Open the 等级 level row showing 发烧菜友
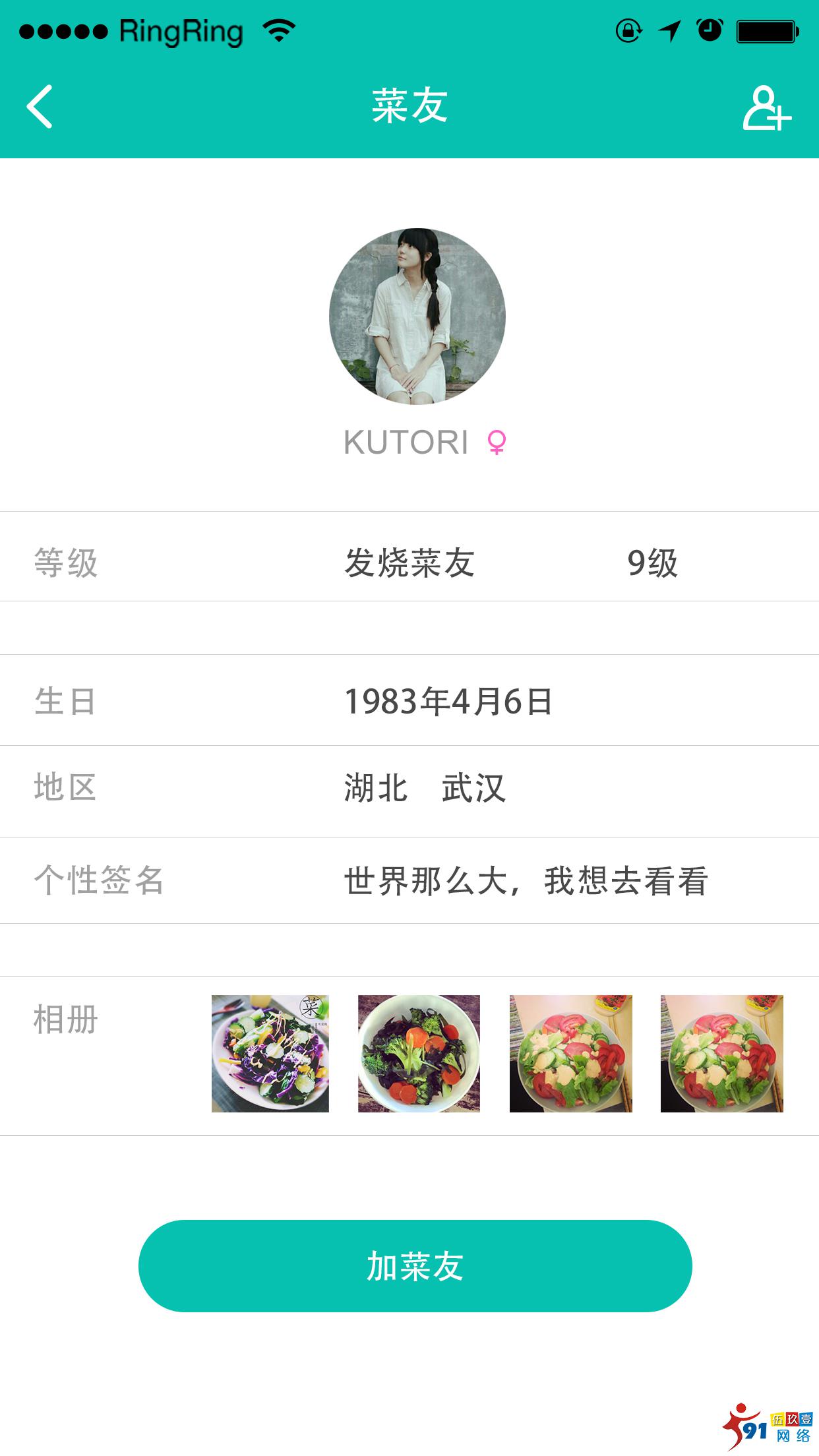Image resolution: width=819 pixels, height=1456 pixels. pos(409,564)
